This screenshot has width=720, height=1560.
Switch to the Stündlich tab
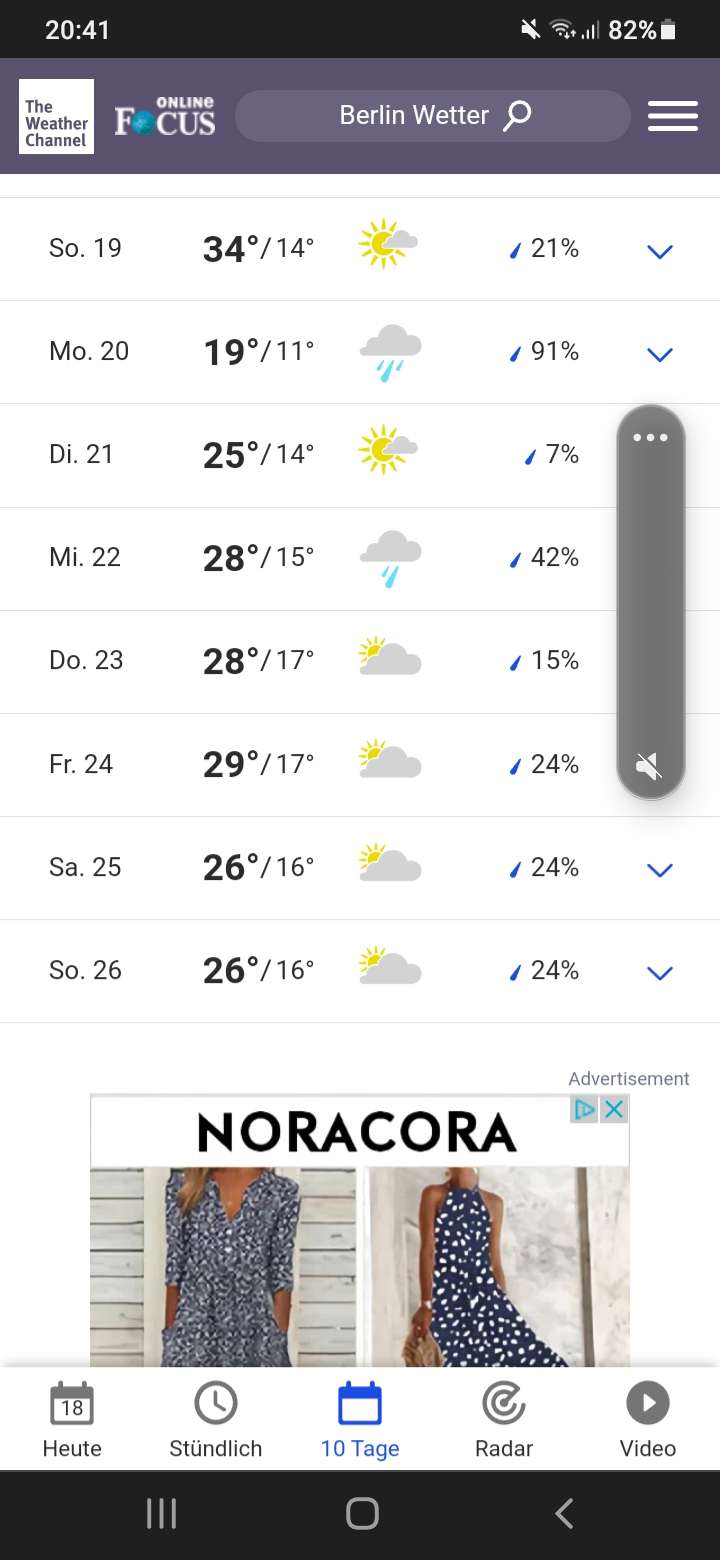216,1420
